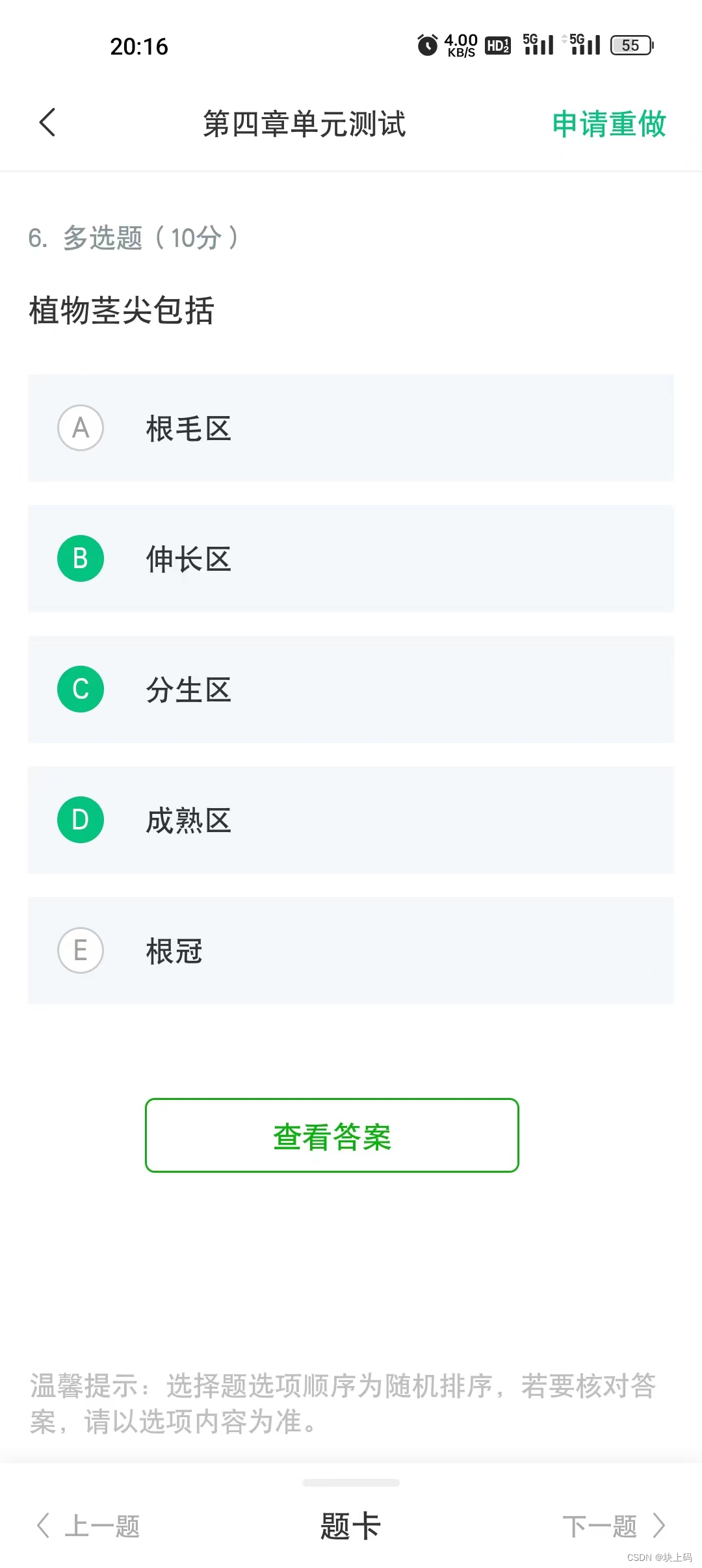Uncheck option D 成熟区
The image size is (702, 1568).
point(351,820)
